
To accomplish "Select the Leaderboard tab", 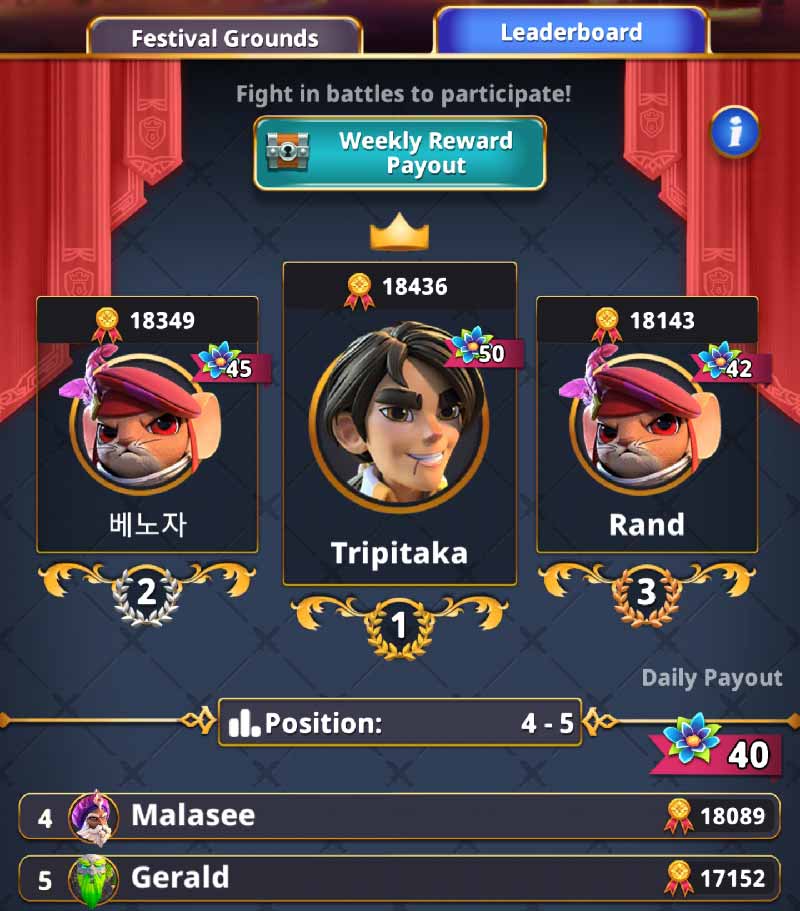I will click(x=571, y=33).
